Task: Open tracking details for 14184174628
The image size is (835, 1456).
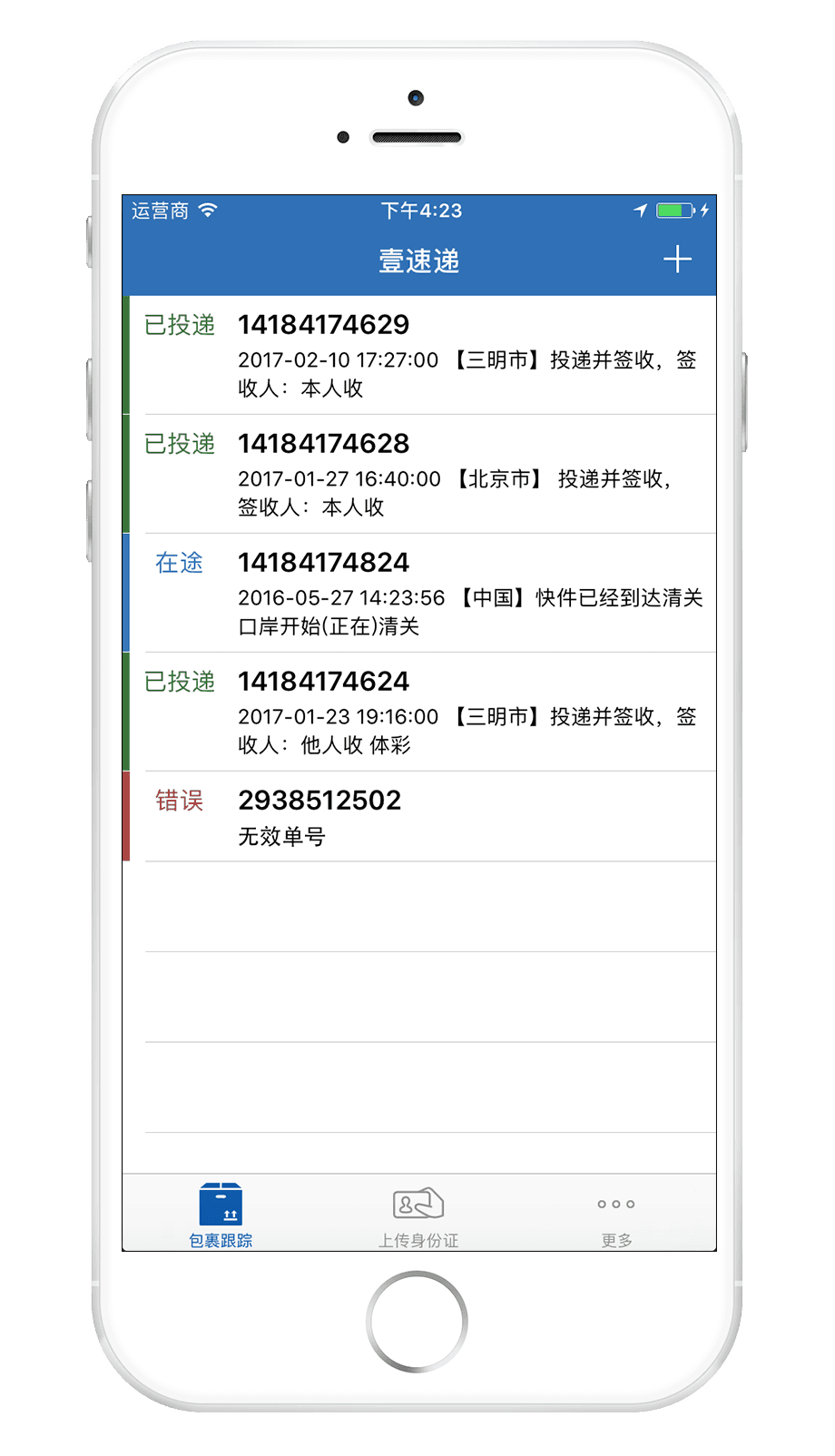Action: 419,474
